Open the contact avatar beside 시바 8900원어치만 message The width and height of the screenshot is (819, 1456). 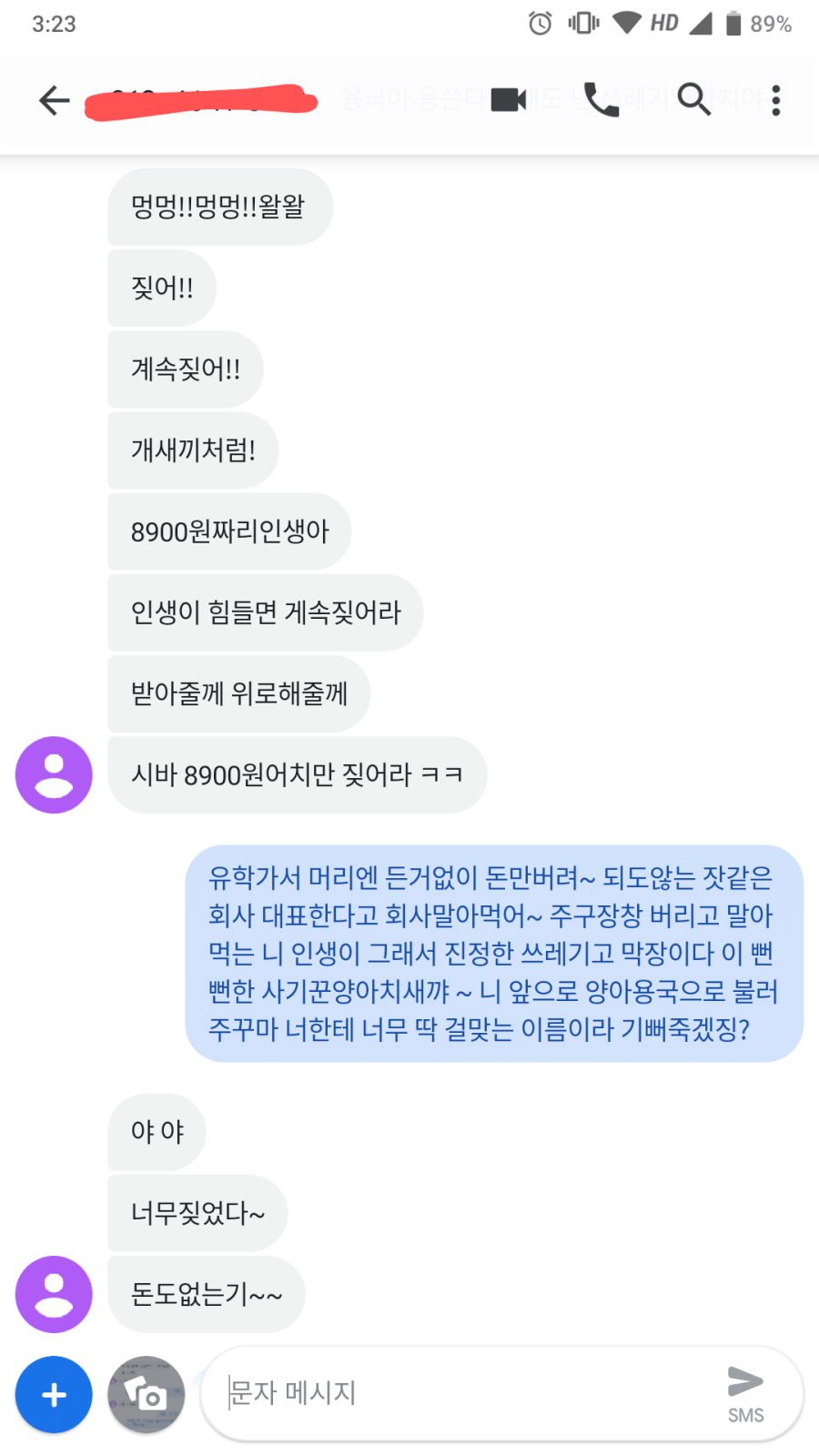(x=54, y=774)
